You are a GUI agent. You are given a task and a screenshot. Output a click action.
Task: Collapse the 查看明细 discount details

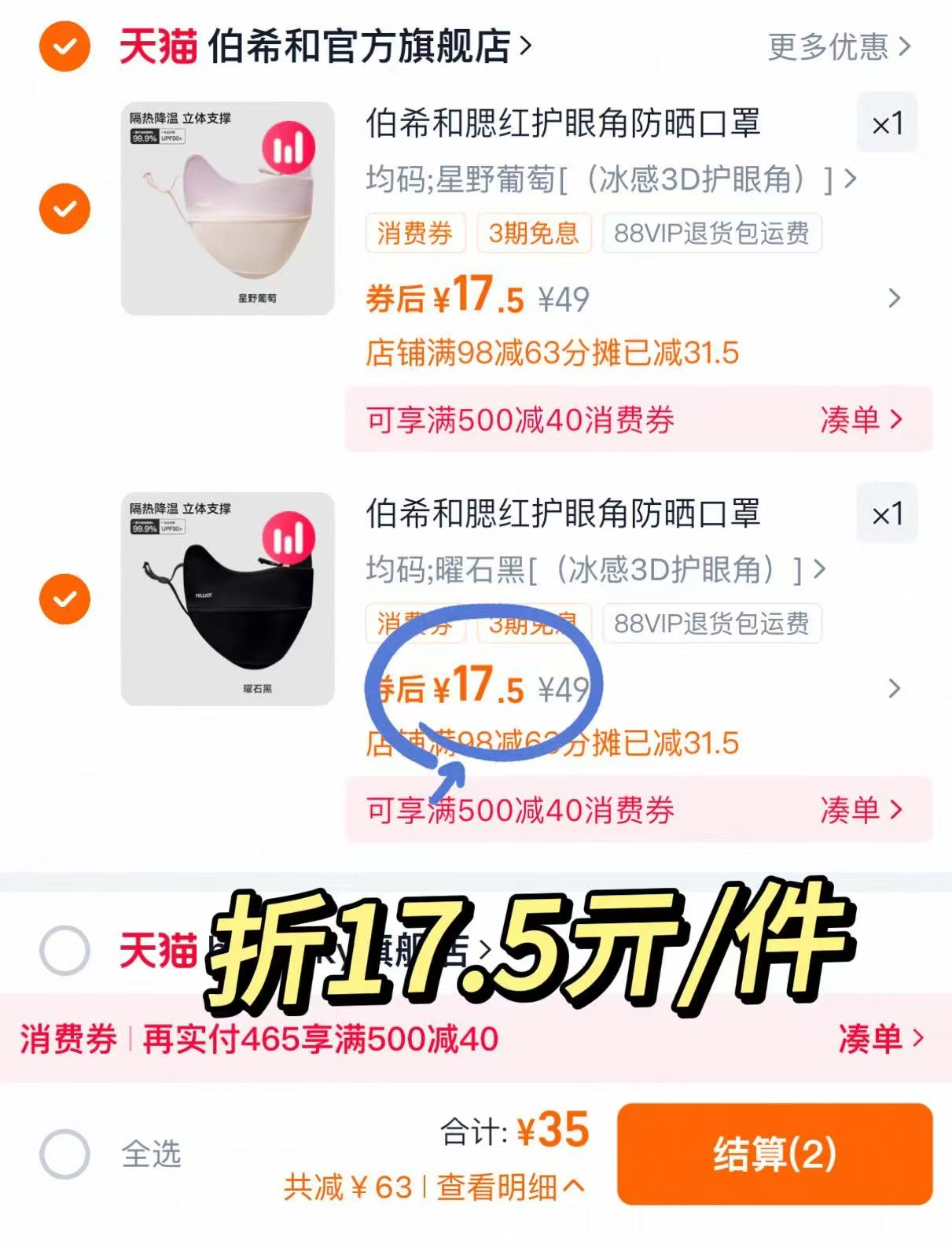(x=507, y=1190)
